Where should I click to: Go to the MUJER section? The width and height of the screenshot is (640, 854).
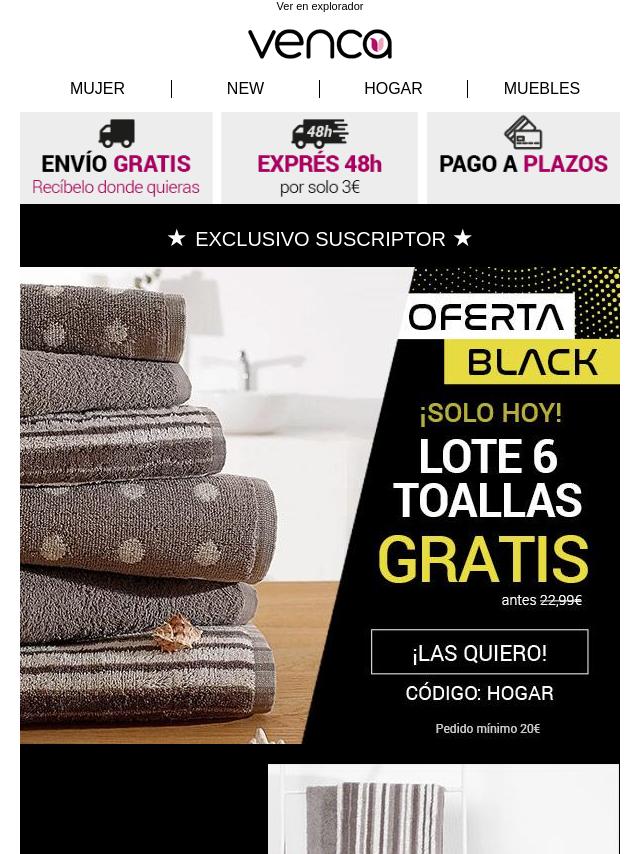tap(97, 89)
